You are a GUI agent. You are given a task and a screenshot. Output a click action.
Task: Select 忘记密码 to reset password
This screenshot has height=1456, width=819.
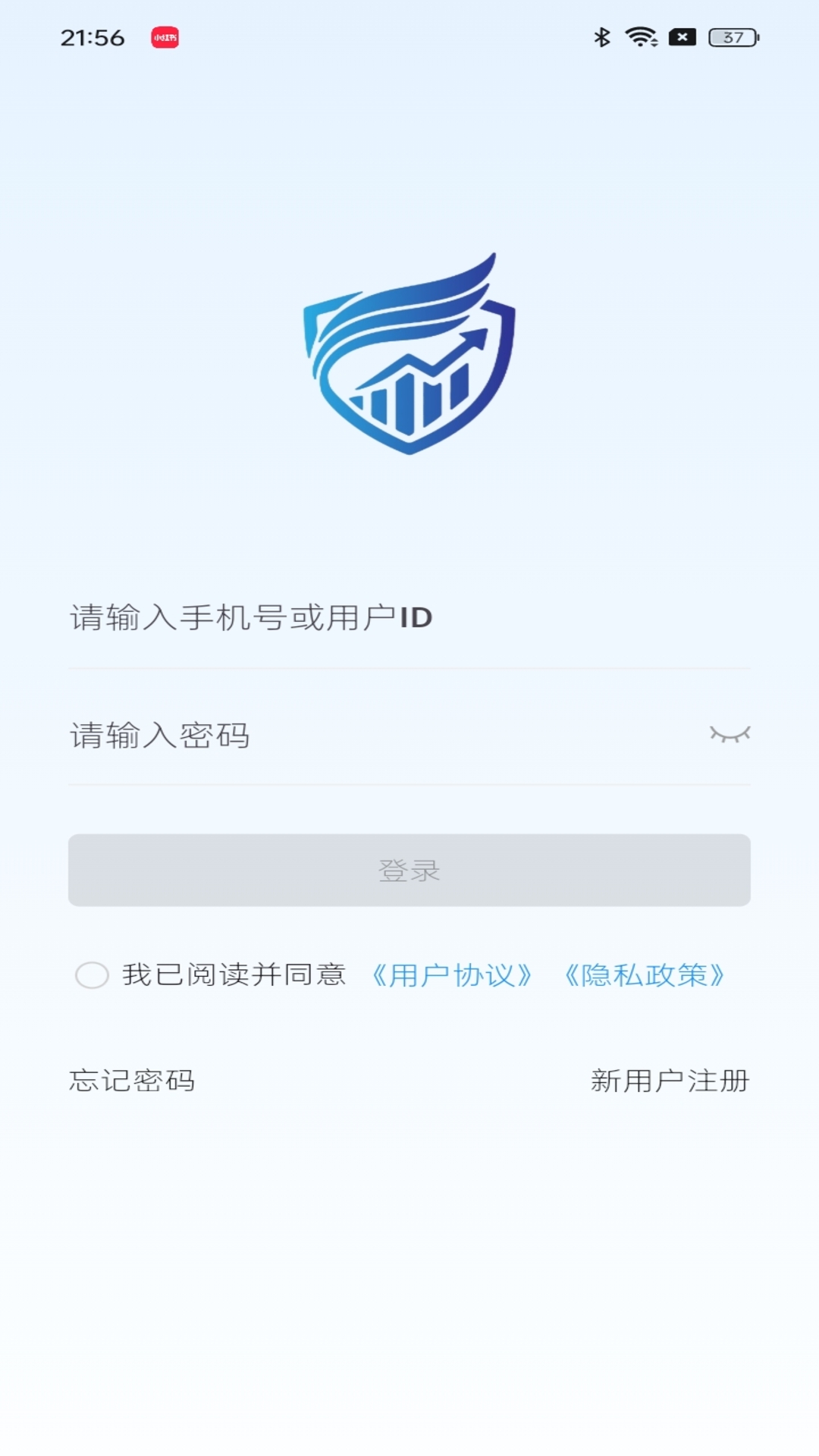132,1081
